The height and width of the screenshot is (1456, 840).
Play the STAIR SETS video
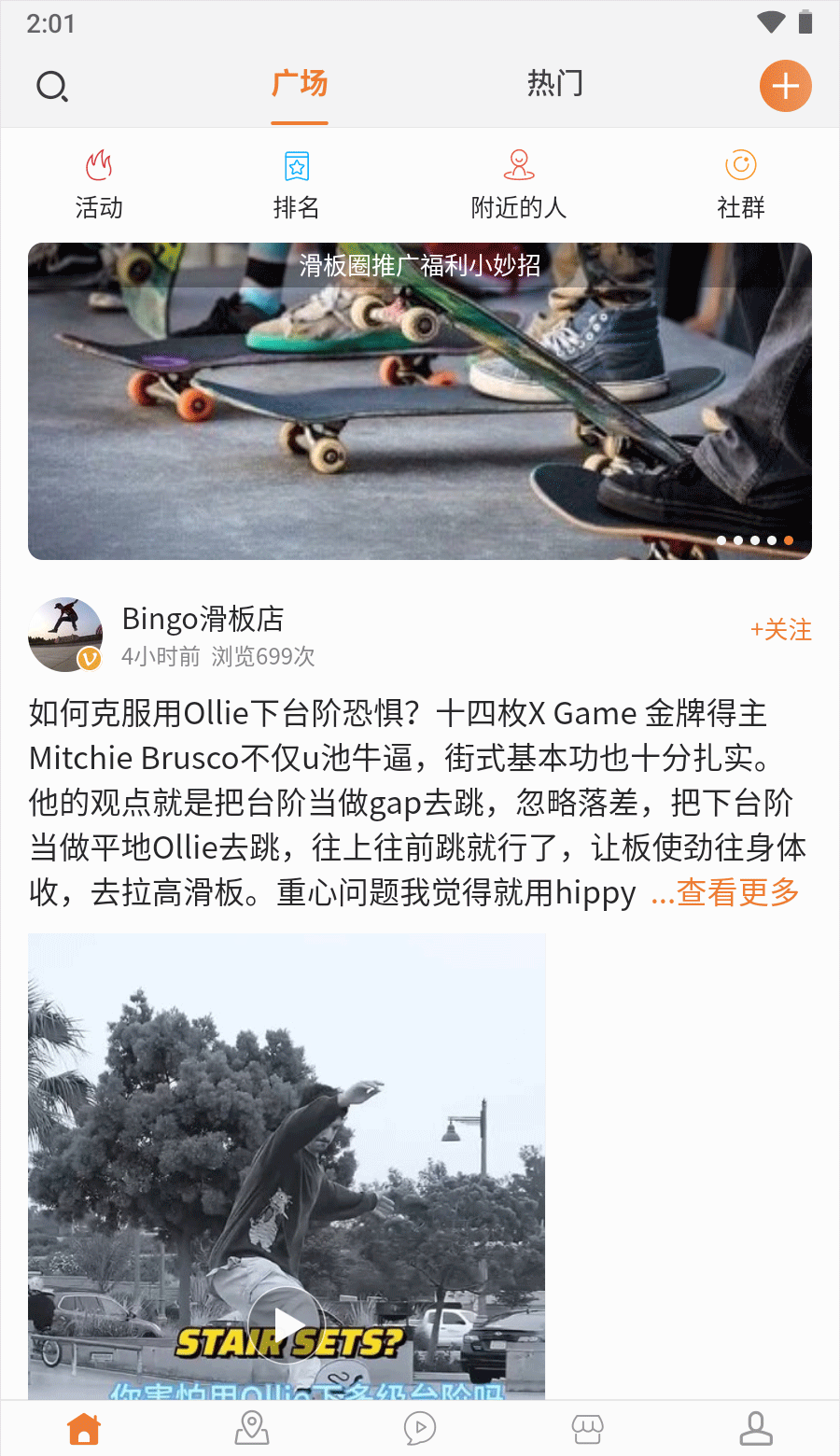pos(287,1323)
